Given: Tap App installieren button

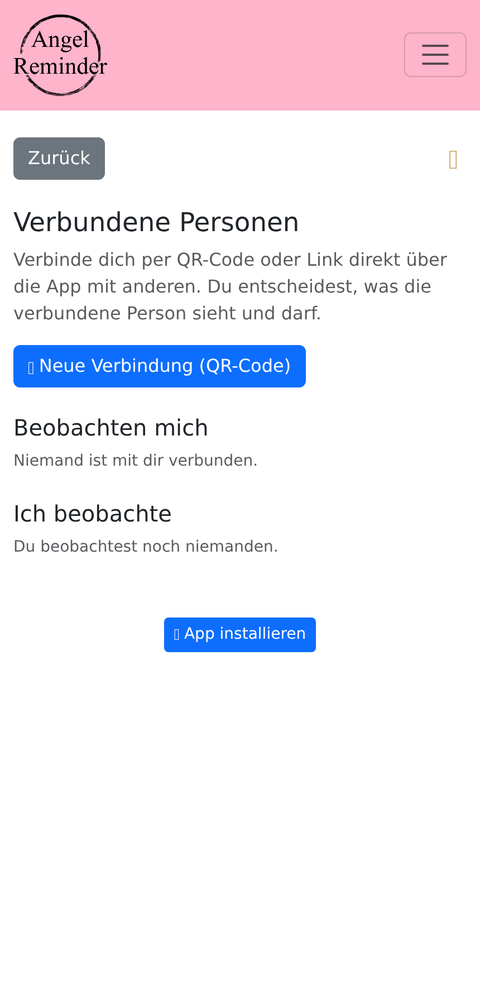Looking at the screenshot, I should tap(240, 635).
